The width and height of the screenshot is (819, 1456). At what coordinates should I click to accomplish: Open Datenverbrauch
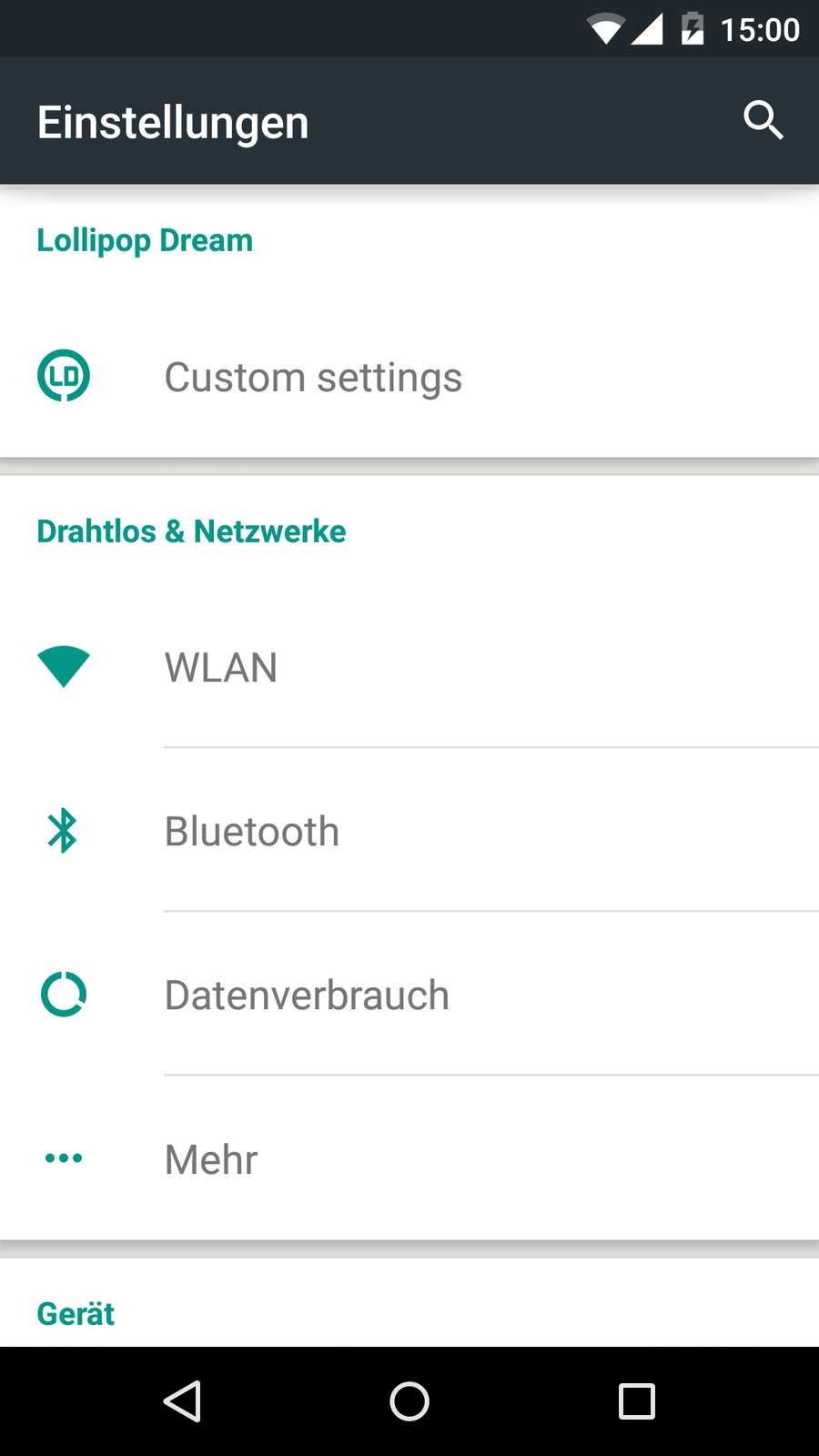pos(307,996)
